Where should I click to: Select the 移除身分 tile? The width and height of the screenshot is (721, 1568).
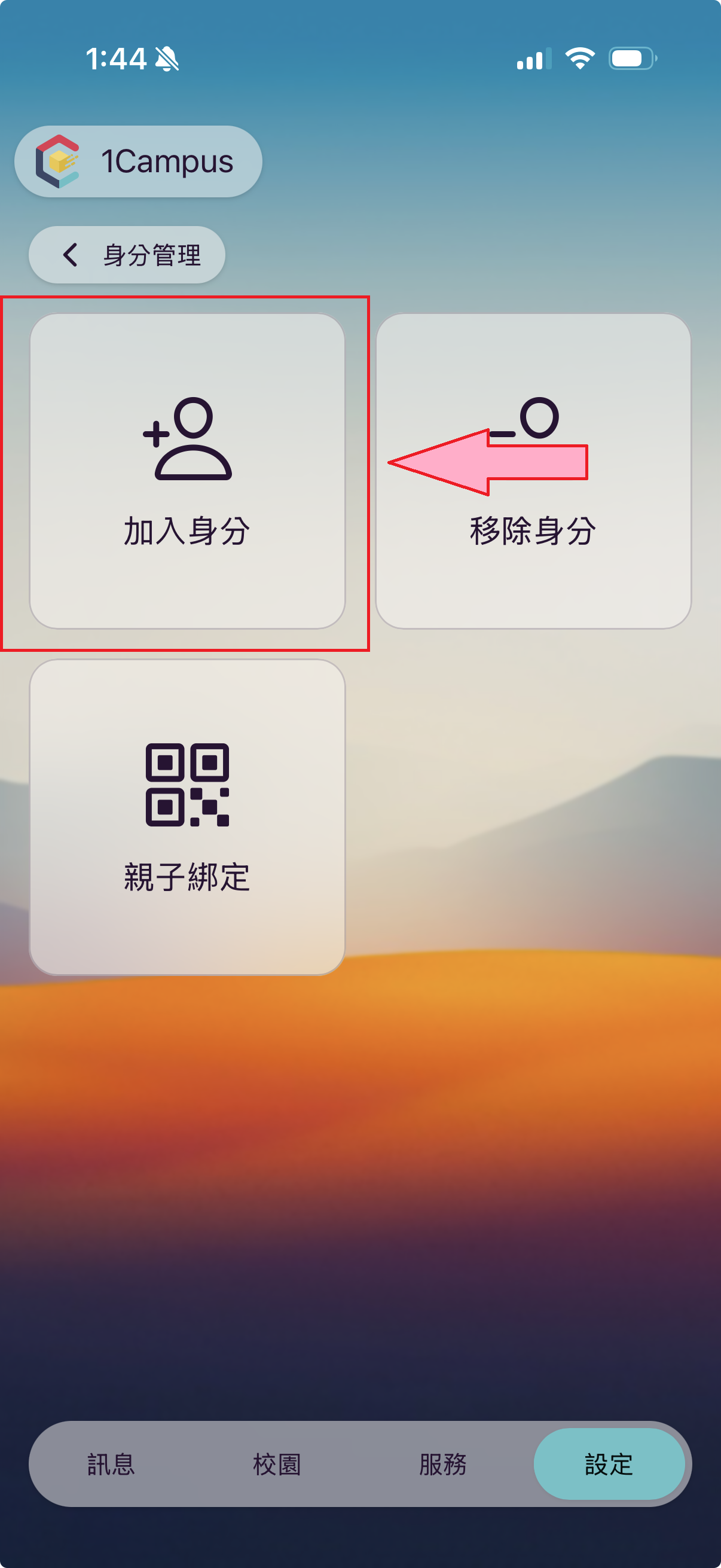point(534,469)
